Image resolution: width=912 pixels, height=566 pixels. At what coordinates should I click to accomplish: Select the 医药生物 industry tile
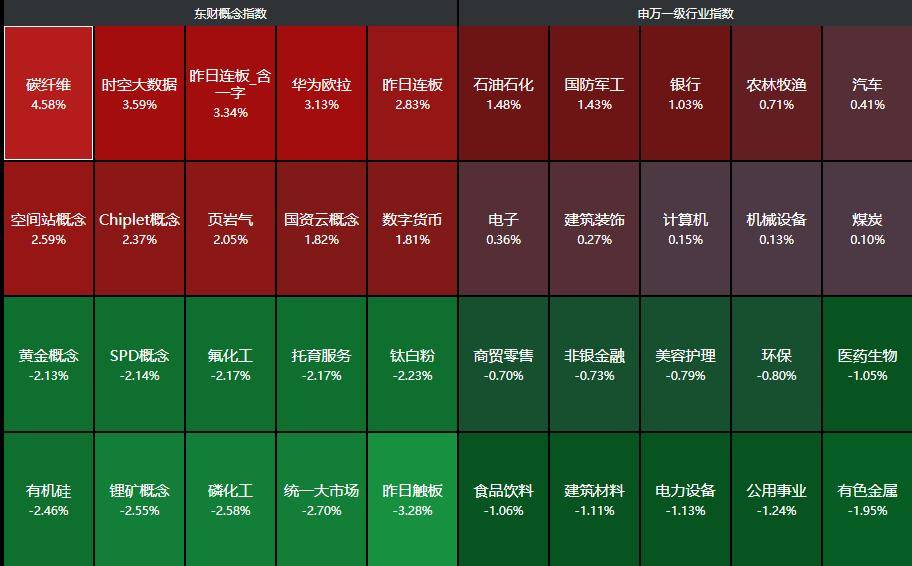(867, 364)
